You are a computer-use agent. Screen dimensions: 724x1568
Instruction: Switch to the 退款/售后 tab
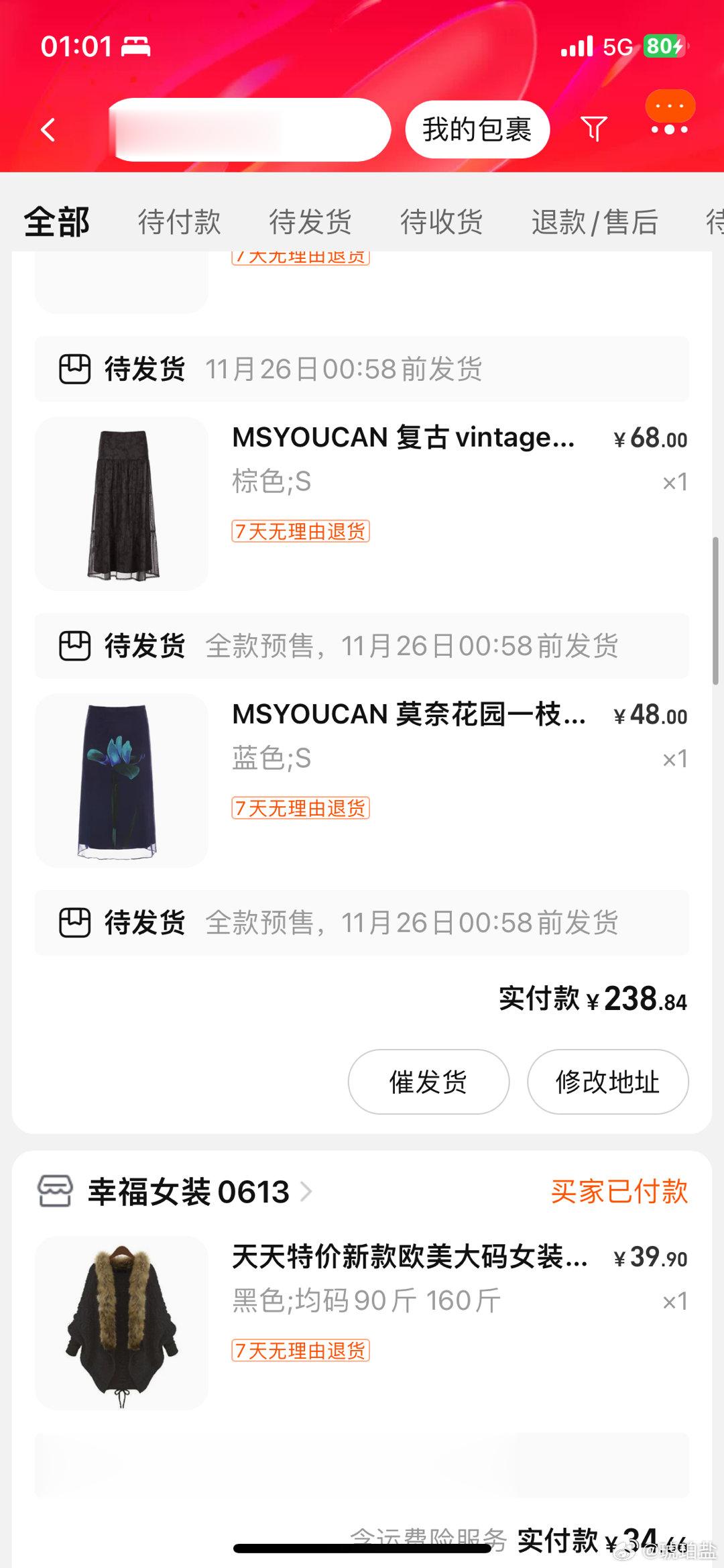pos(595,222)
